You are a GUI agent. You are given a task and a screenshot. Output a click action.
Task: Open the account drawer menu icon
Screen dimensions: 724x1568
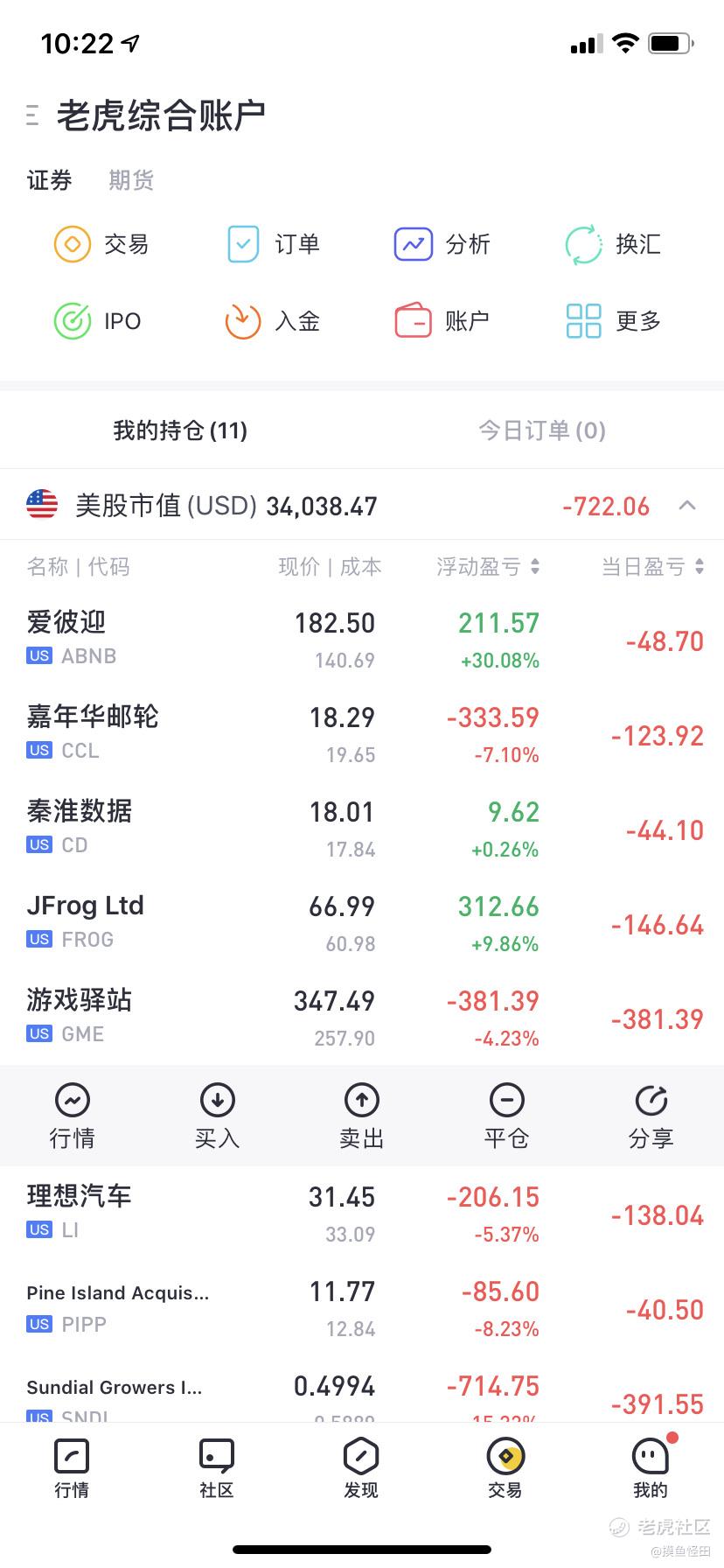coord(32,115)
